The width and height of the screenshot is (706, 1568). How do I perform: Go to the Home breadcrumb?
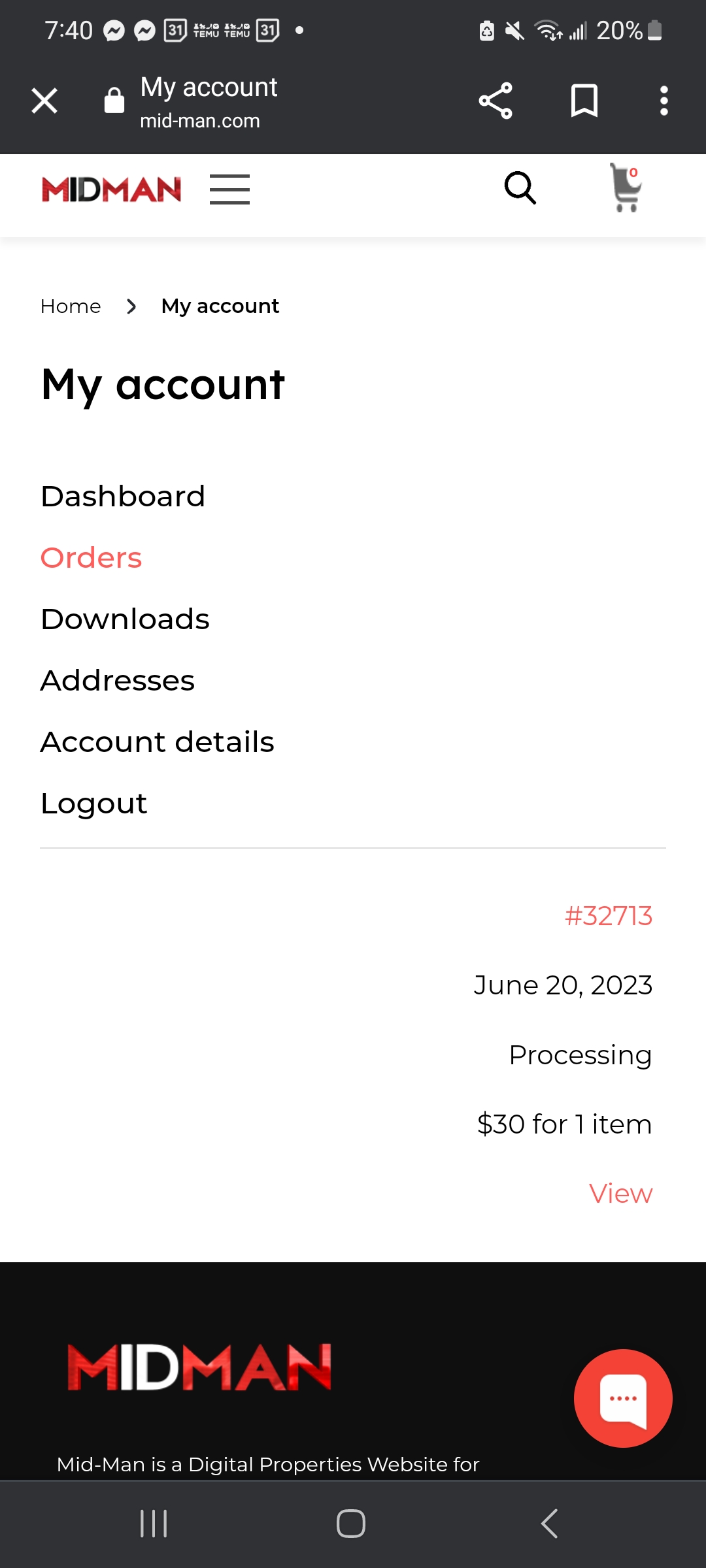pyautogui.click(x=71, y=306)
